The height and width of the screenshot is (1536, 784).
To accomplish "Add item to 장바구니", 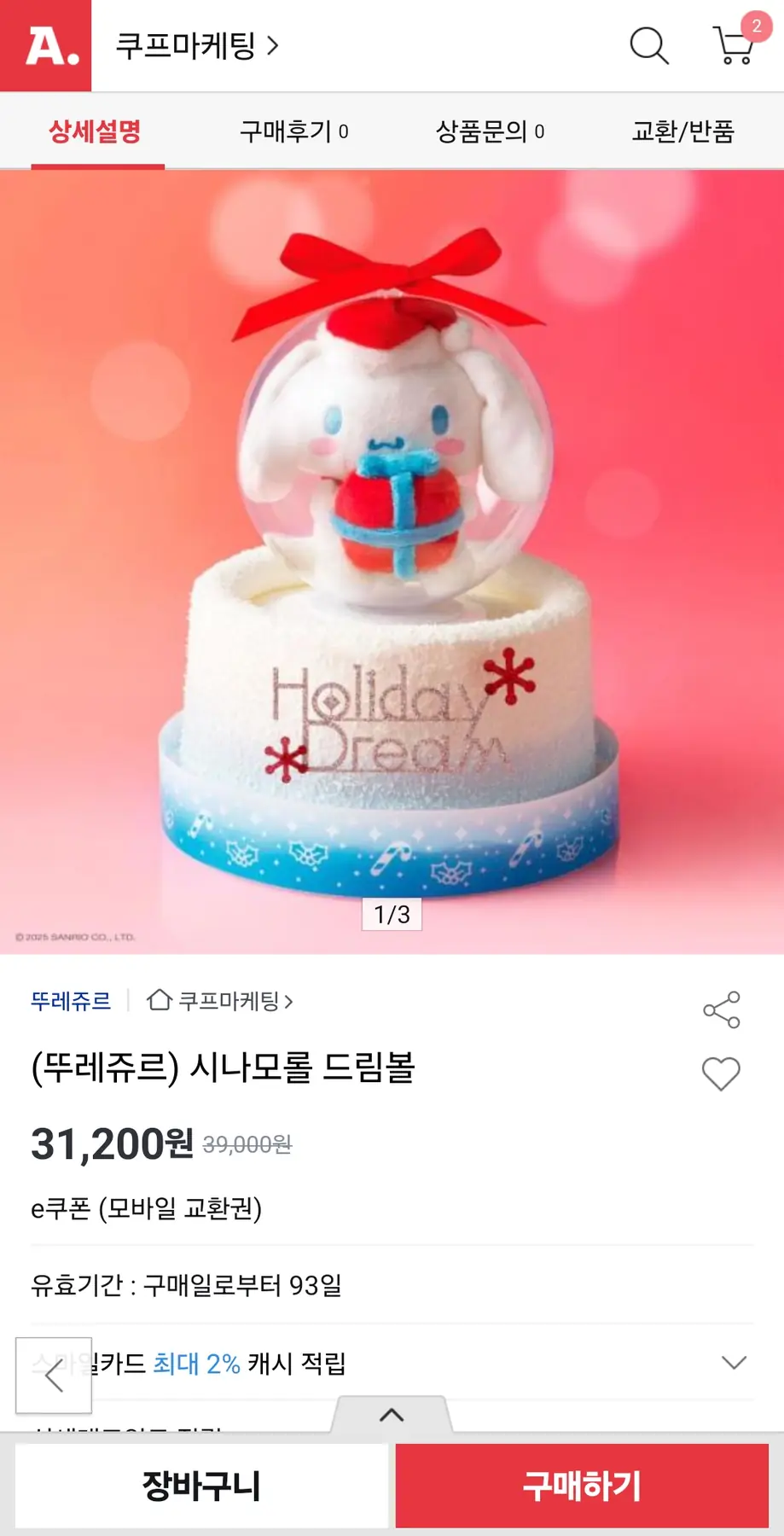I will pos(201,1486).
